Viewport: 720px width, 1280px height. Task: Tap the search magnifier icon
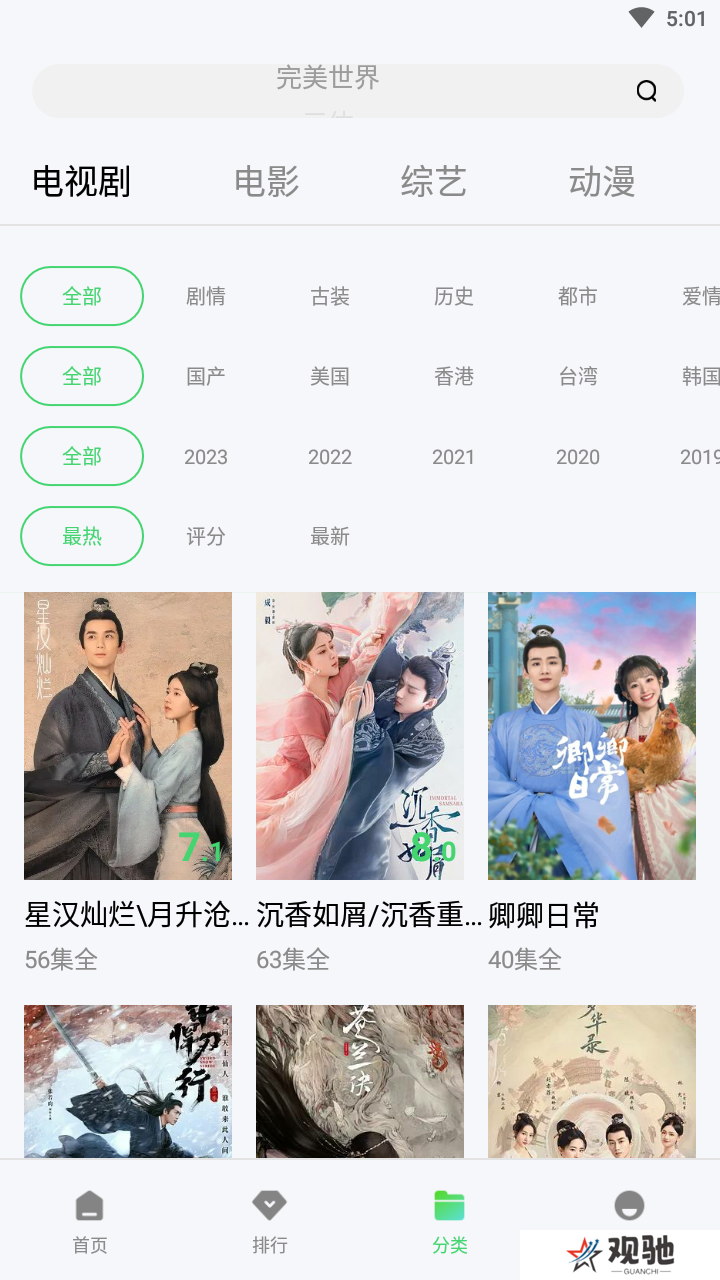(x=647, y=92)
